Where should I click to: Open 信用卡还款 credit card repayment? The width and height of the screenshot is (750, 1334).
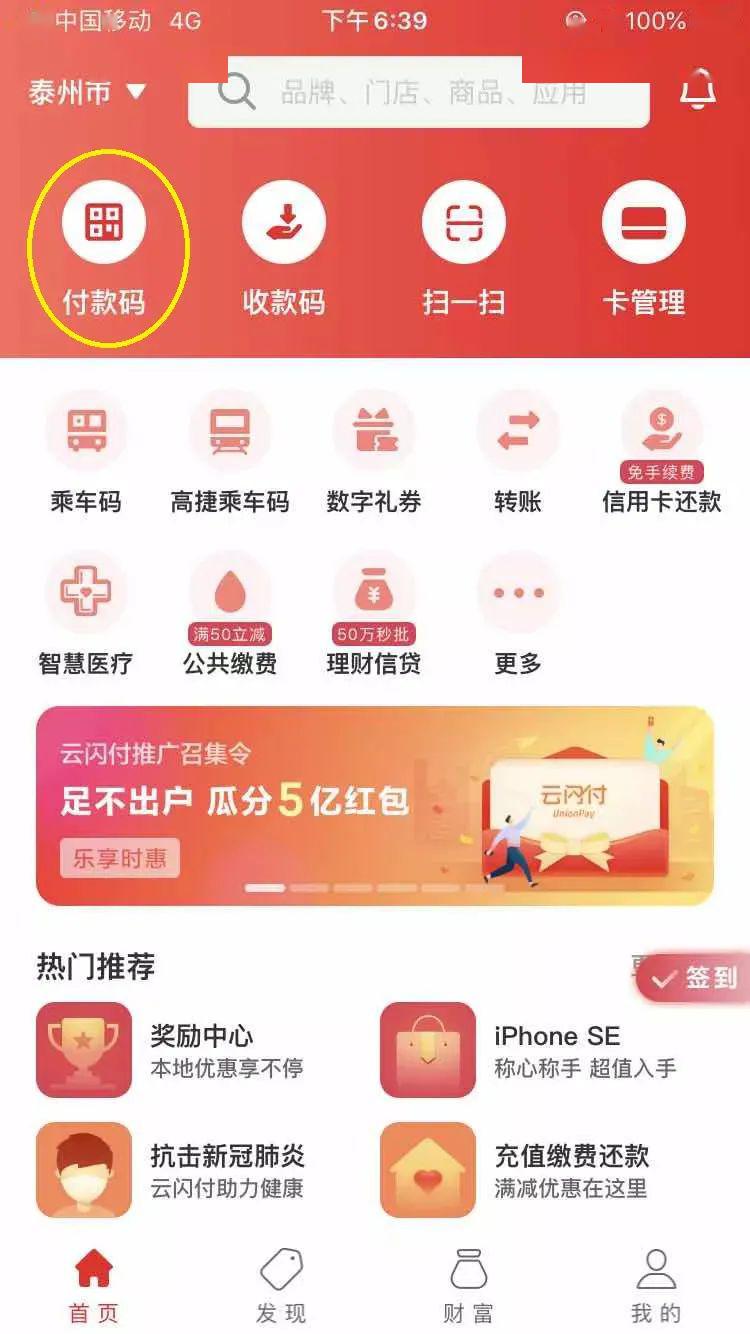(x=662, y=453)
